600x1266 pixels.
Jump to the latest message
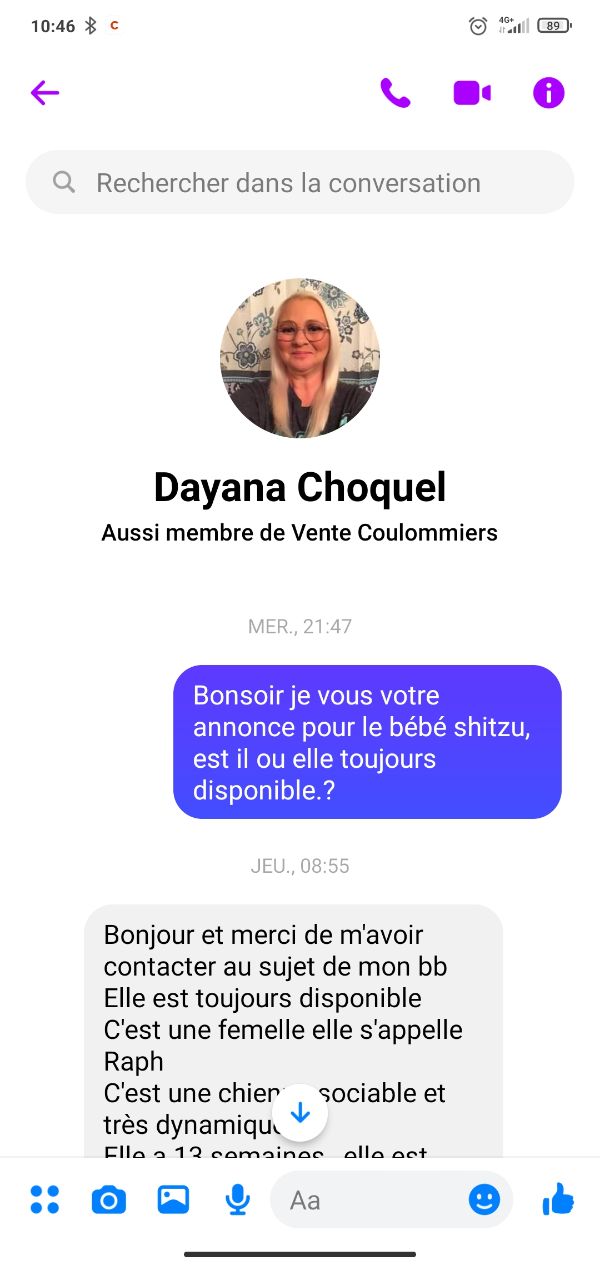tap(300, 1113)
